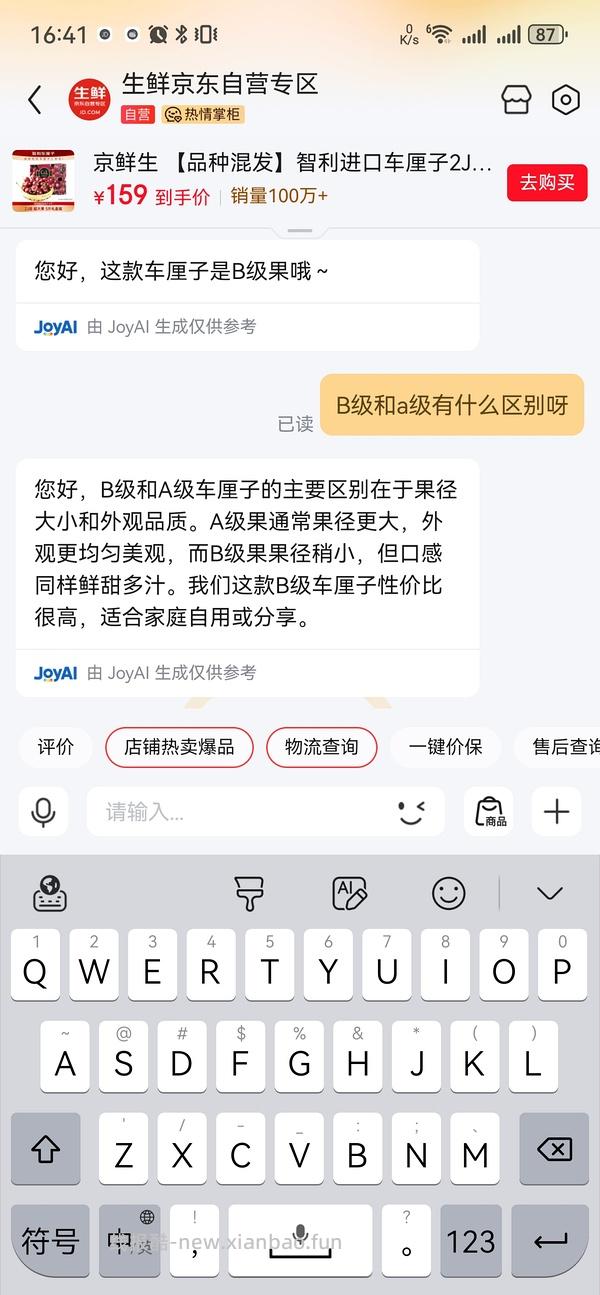This screenshot has width=600, height=1295.
Task: Switch keyboard to 符号 symbols
Action: click(50, 1241)
